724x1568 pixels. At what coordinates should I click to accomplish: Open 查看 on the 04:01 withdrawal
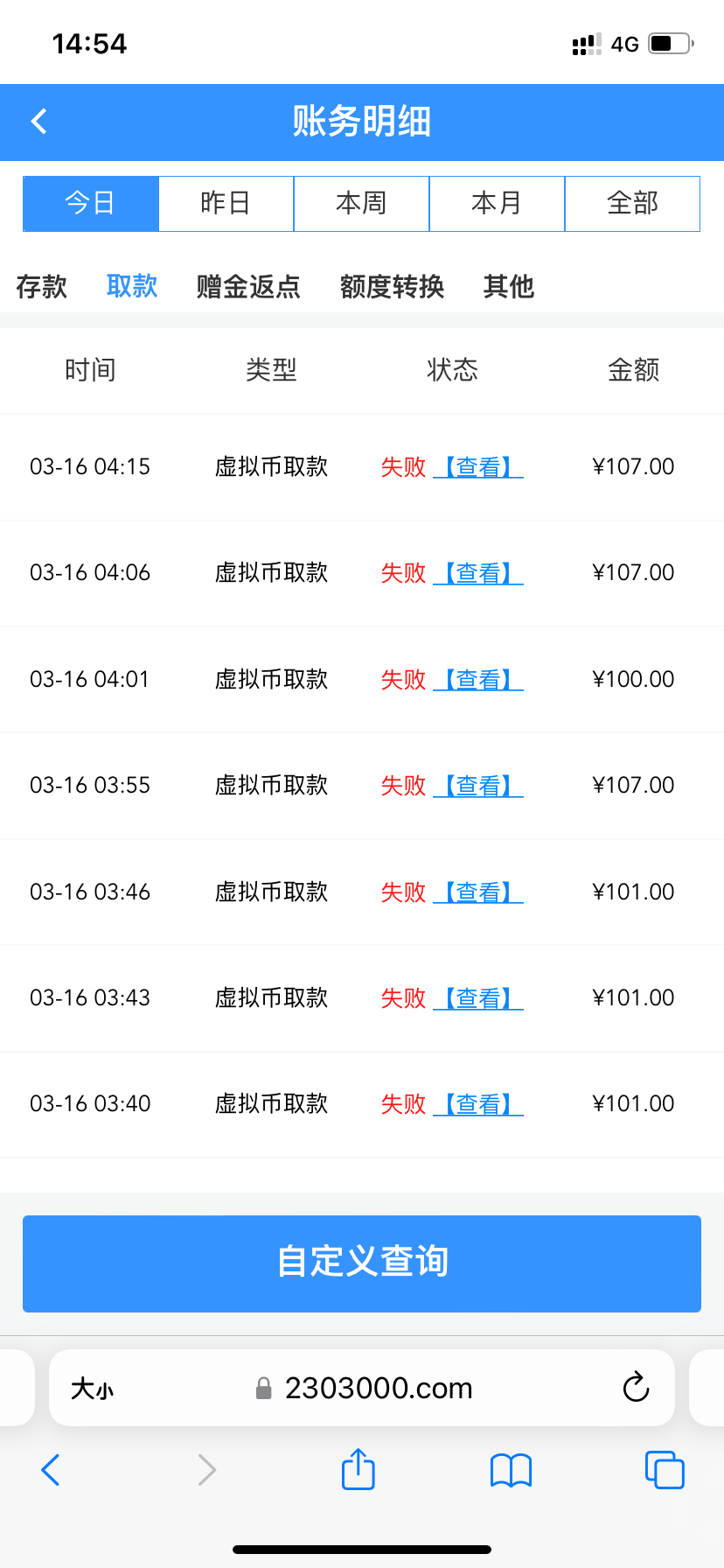tap(478, 680)
